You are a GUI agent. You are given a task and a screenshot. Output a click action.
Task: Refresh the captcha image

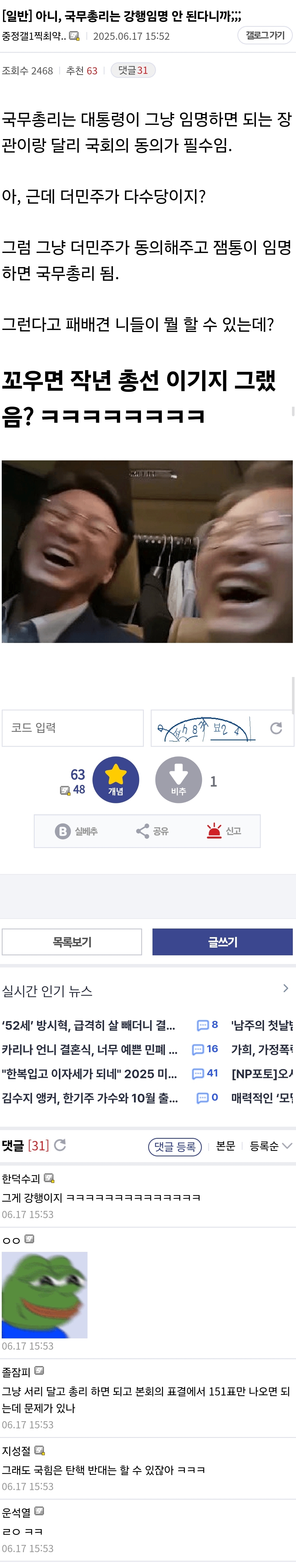point(276,728)
